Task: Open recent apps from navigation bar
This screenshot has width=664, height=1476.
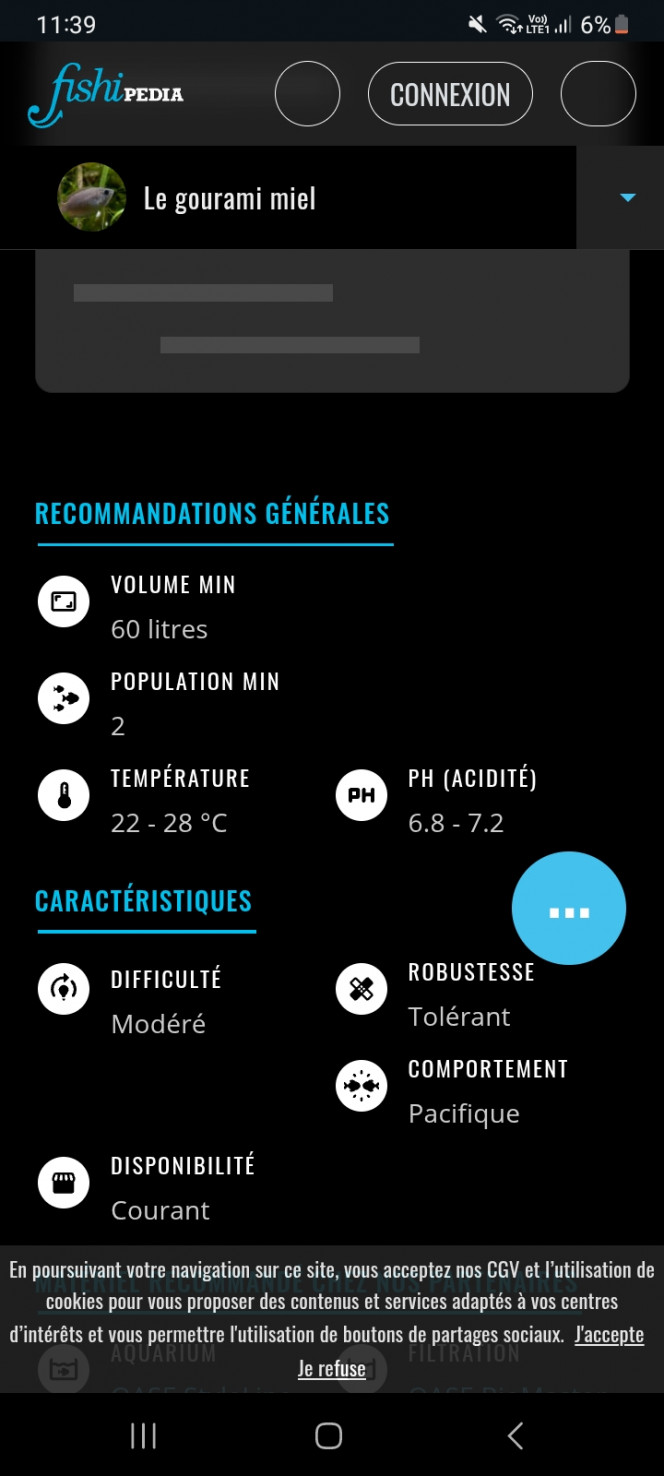Action: (x=144, y=1436)
